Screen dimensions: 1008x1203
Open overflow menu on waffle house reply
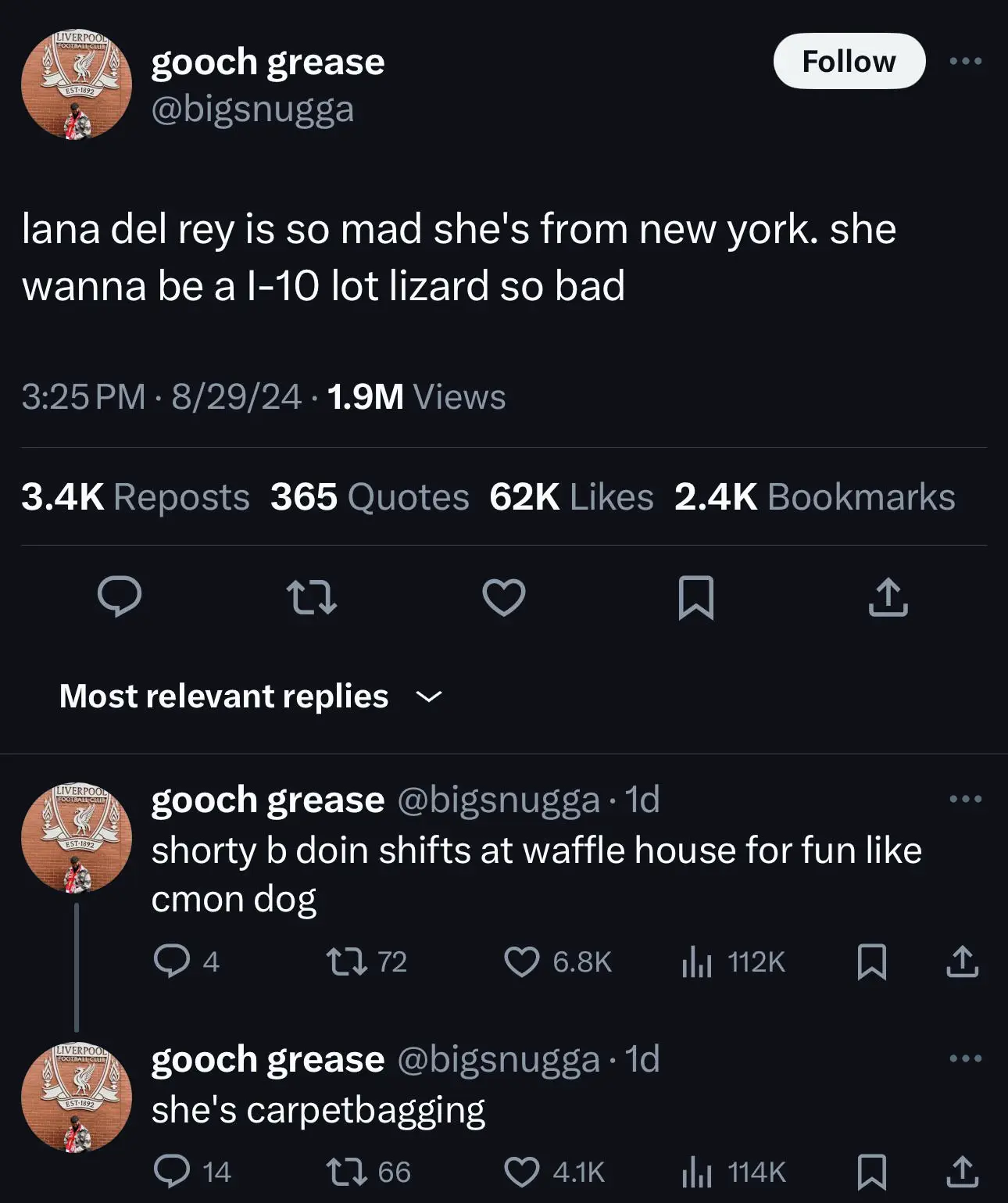[965, 799]
